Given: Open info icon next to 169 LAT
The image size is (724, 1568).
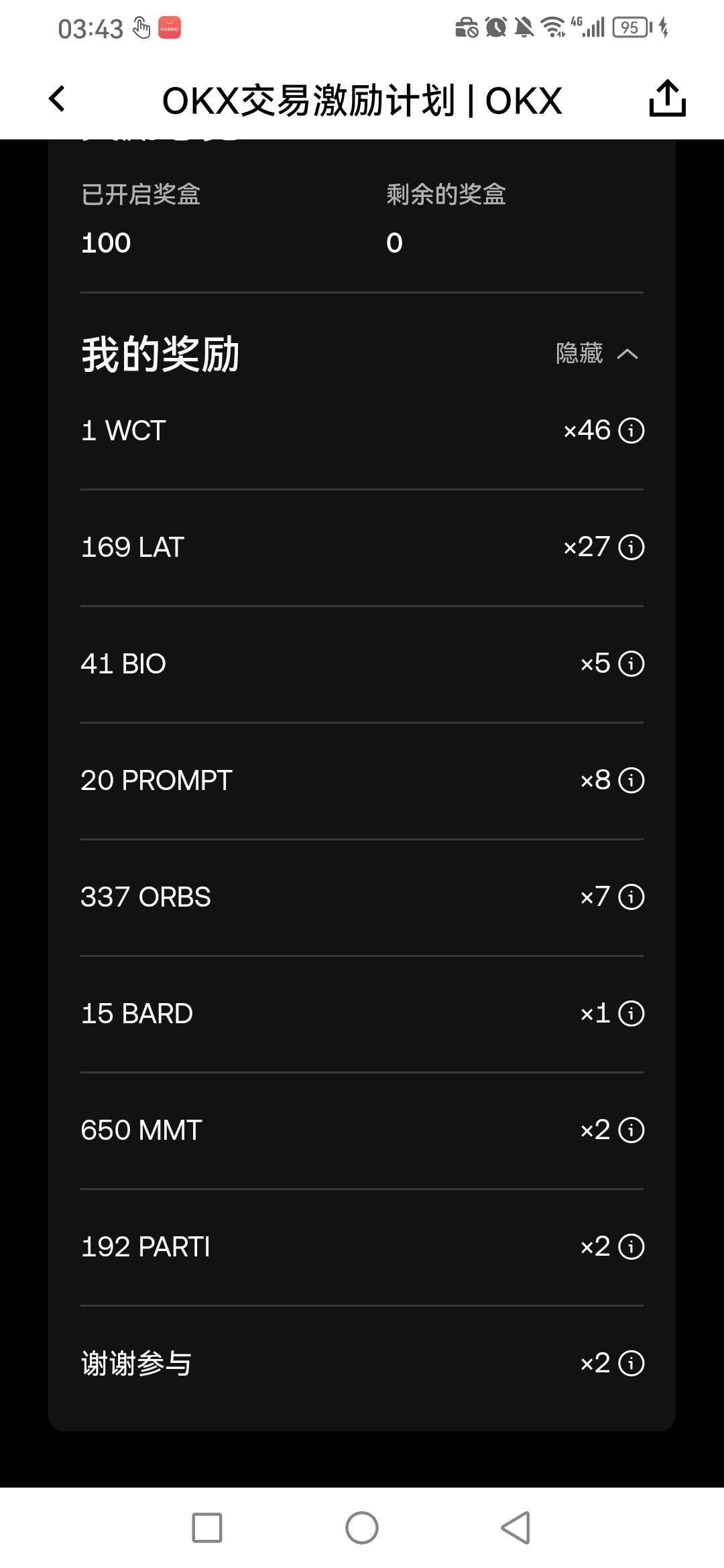Looking at the screenshot, I should coord(631,547).
